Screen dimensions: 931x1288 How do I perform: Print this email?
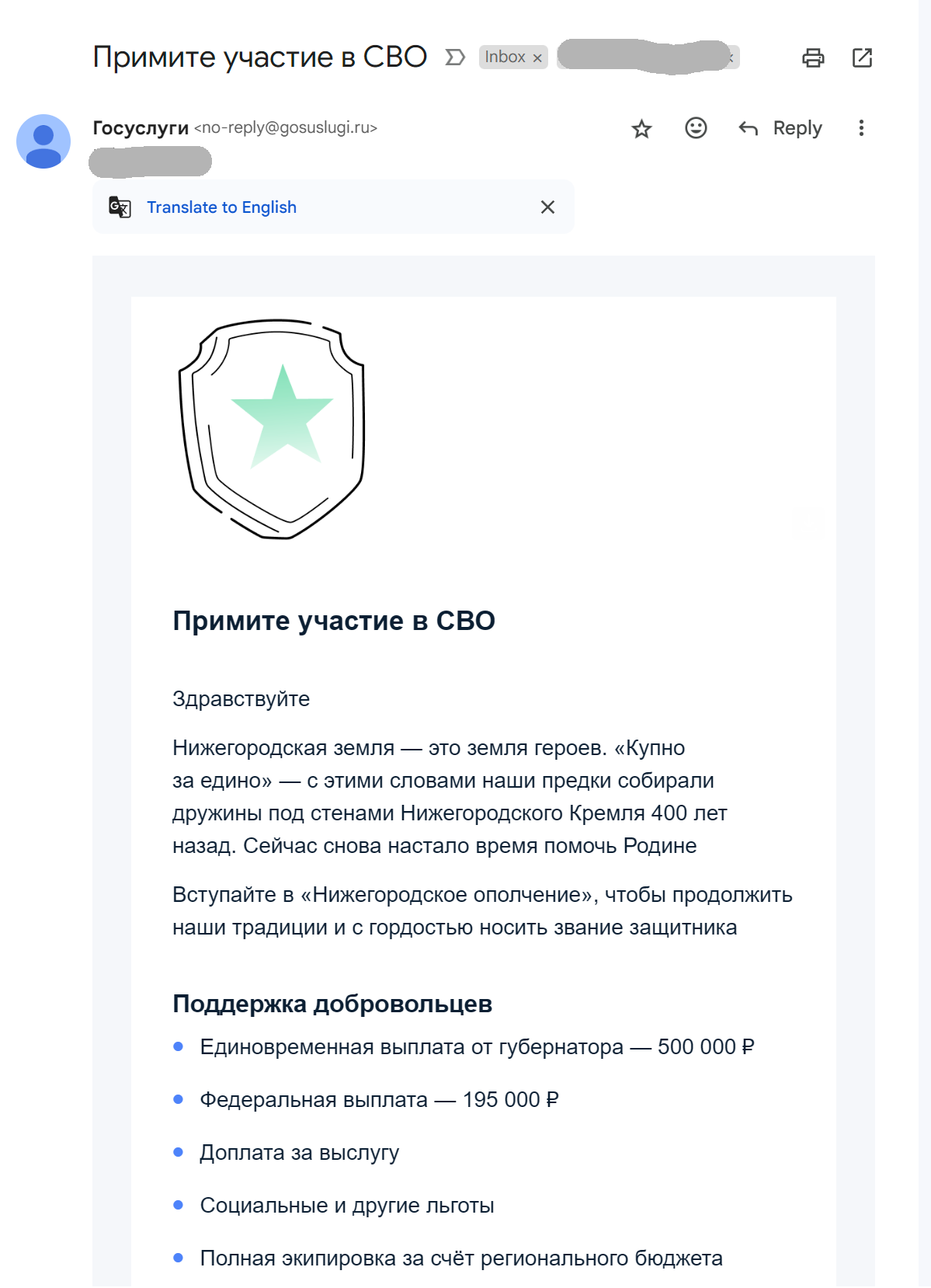pos(813,57)
